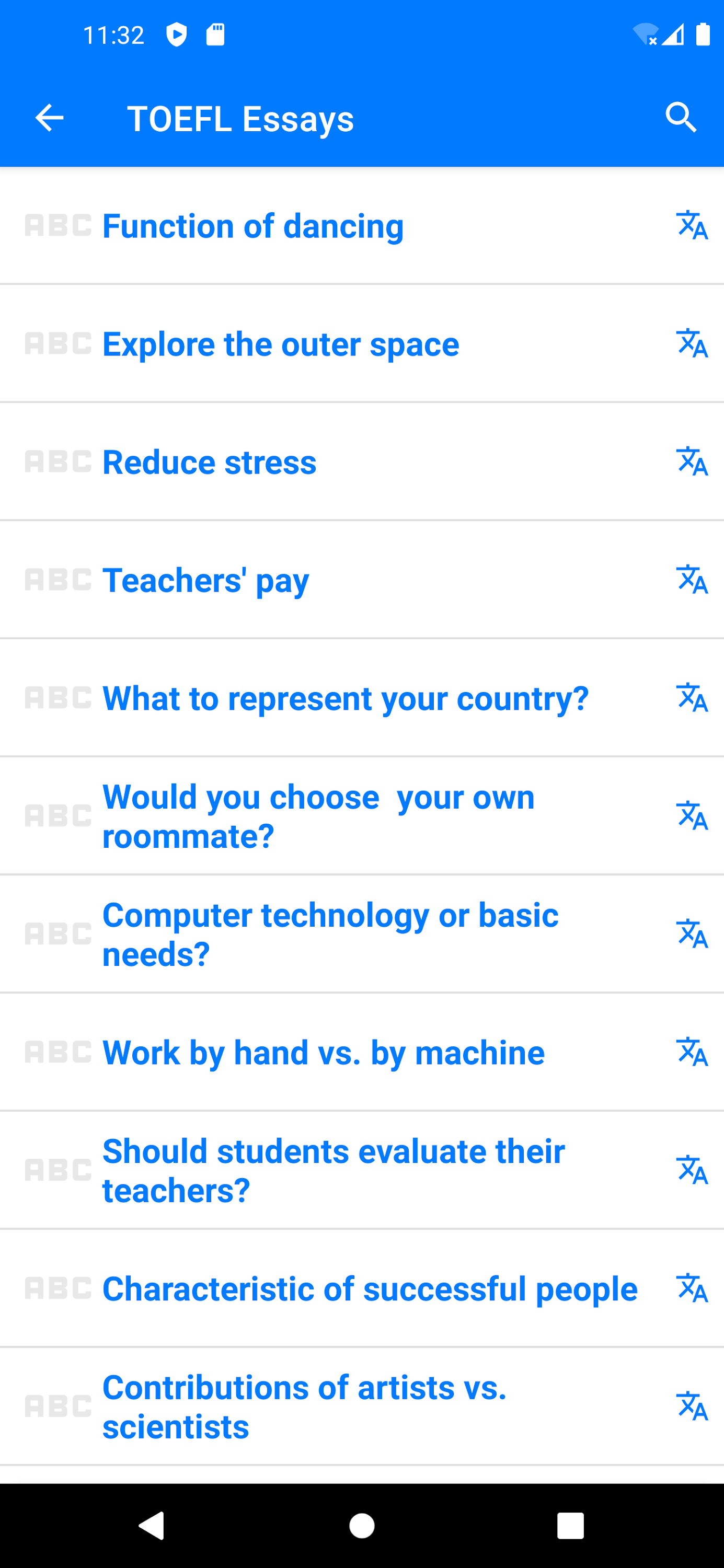This screenshot has width=724, height=1568.
Task: Go back using the app bar arrow
Action: coord(49,118)
